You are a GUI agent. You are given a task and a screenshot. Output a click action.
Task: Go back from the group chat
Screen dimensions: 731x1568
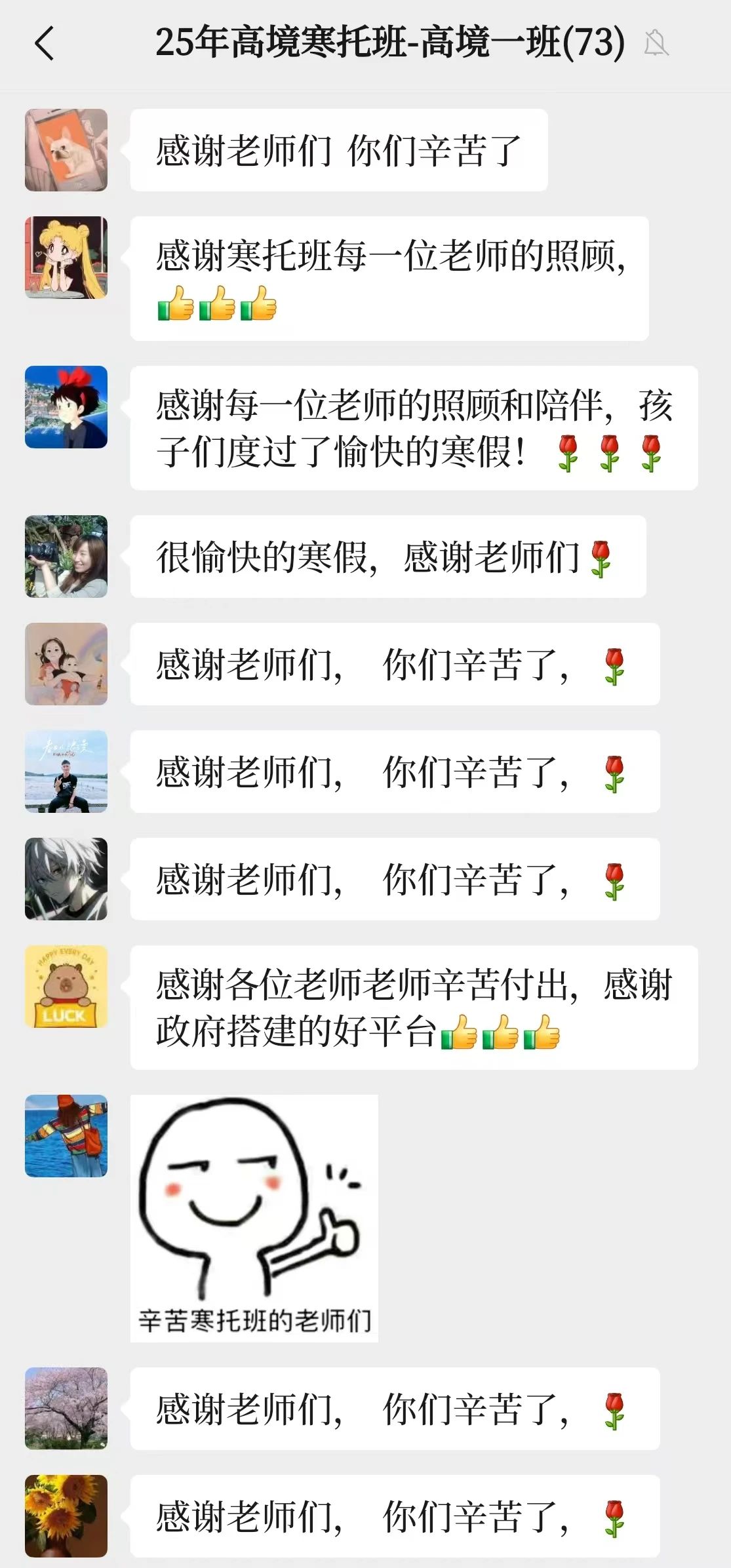point(44,44)
